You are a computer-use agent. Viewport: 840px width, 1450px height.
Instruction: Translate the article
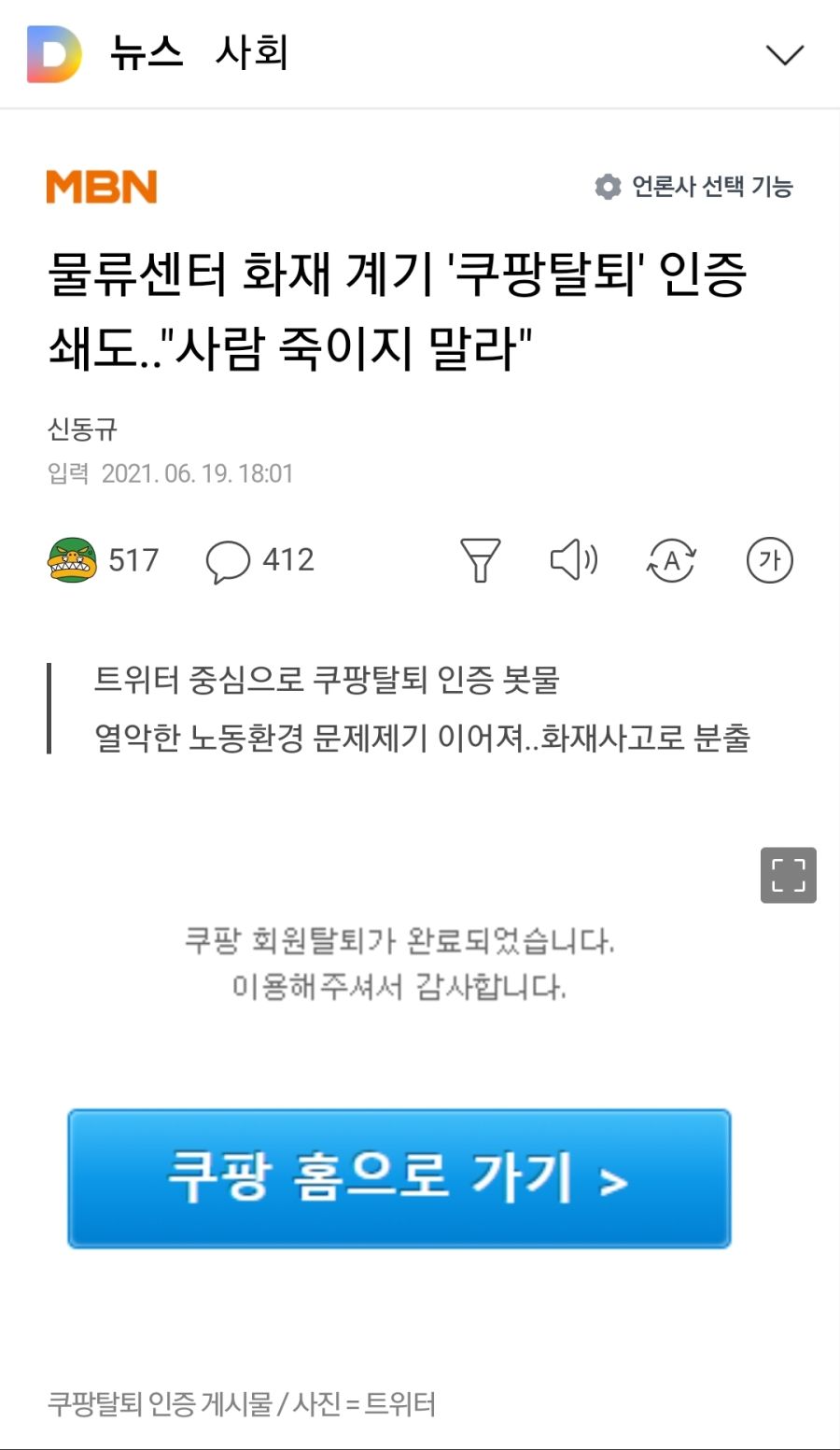coord(671,560)
